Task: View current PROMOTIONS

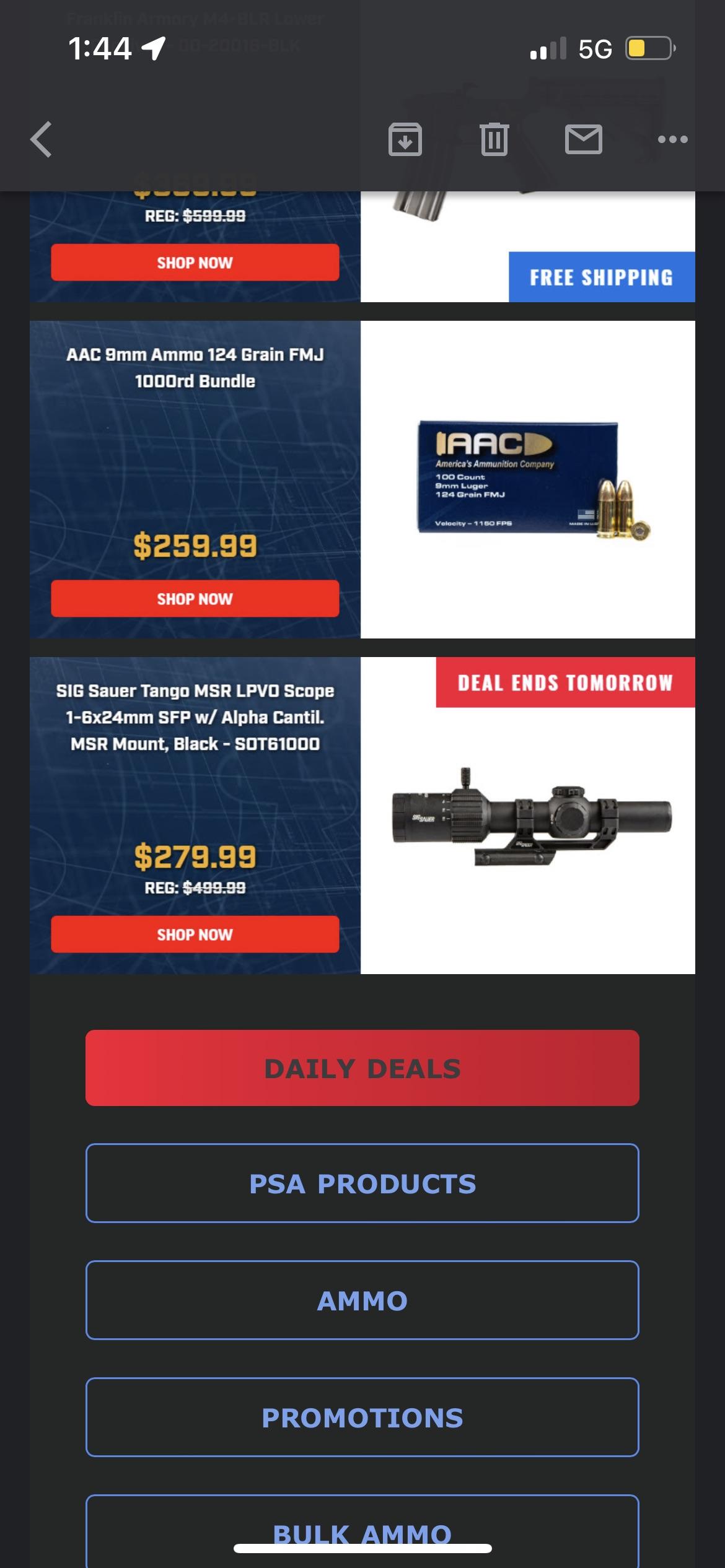Action: tap(362, 1417)
